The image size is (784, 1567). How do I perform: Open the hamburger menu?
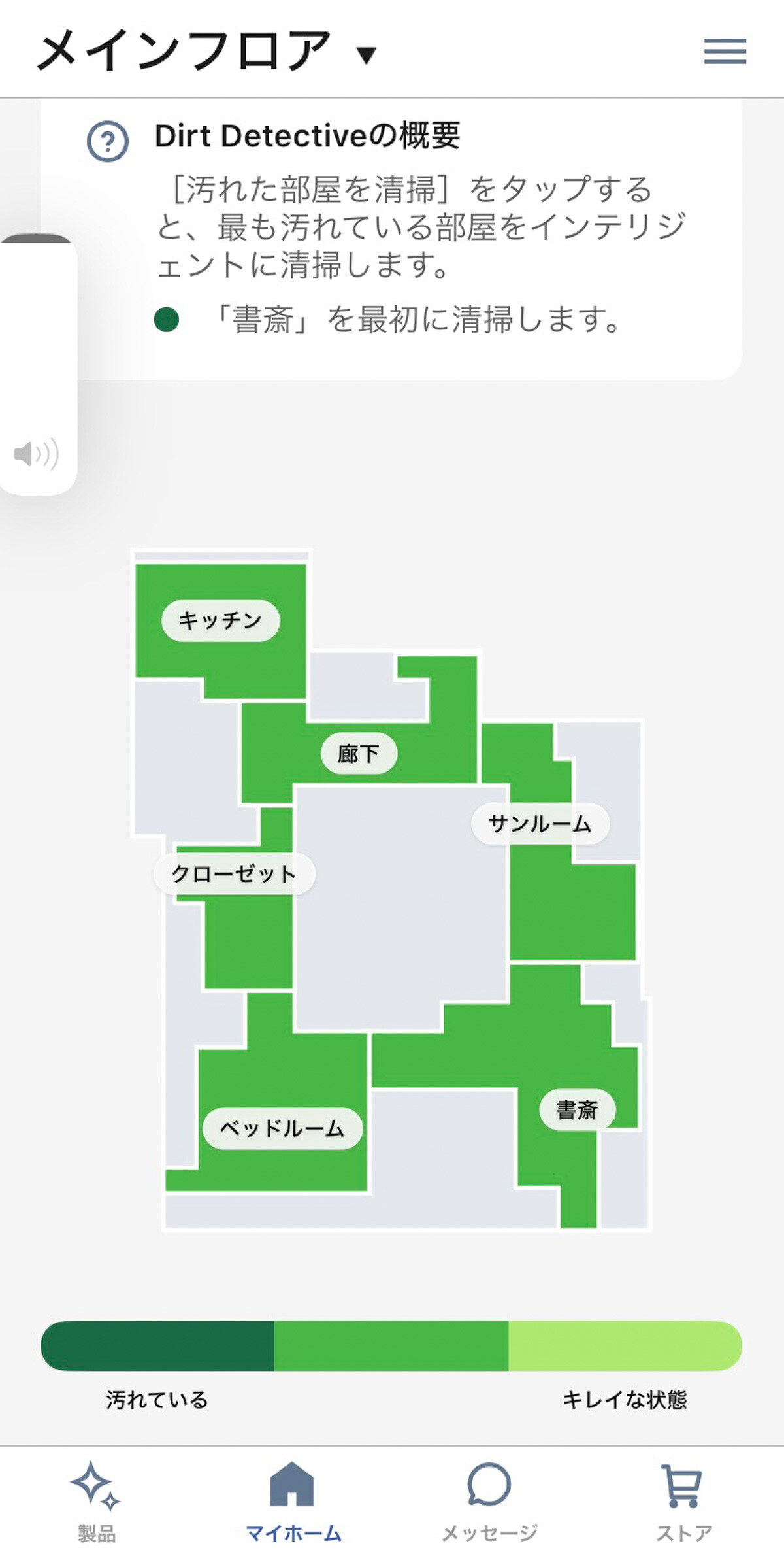pos(725,51)
